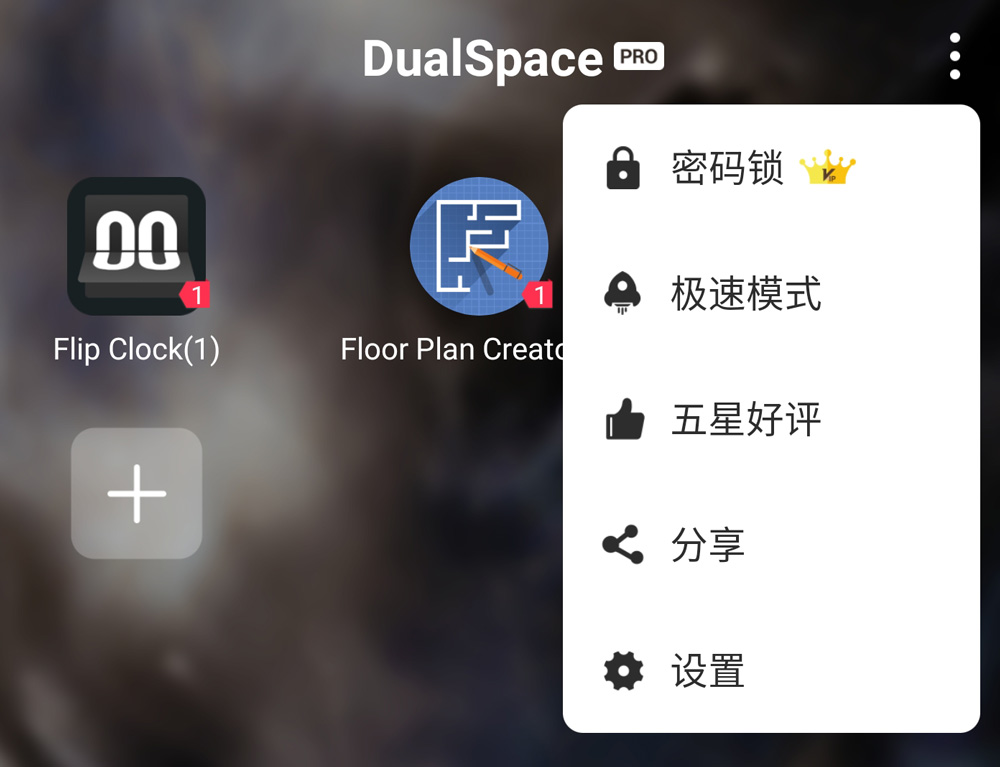Screen dimensions: 1000x767
Task: Tap the three-dot overflow menu icon
Action: tap(954, 56)
